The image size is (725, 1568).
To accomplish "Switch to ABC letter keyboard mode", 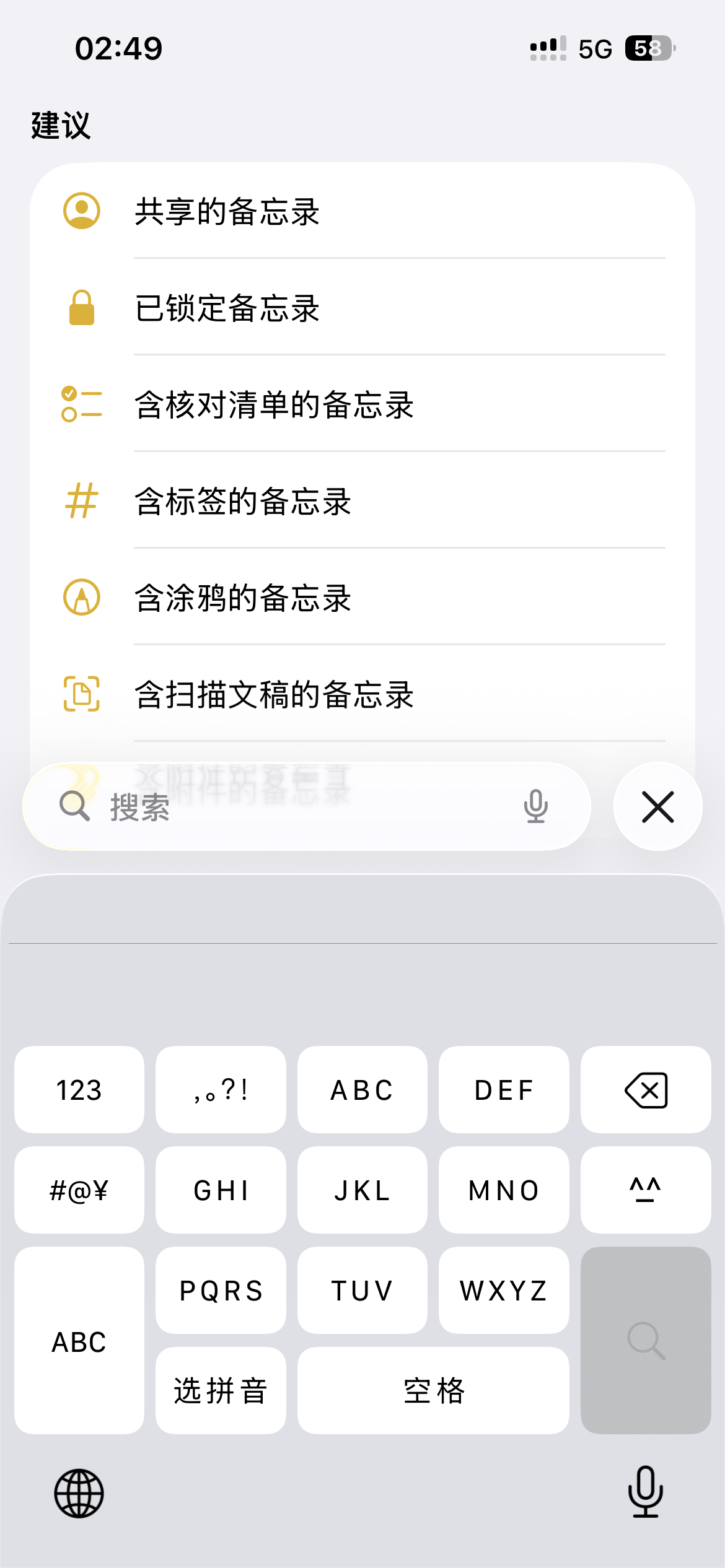I will click(79, 1341).
